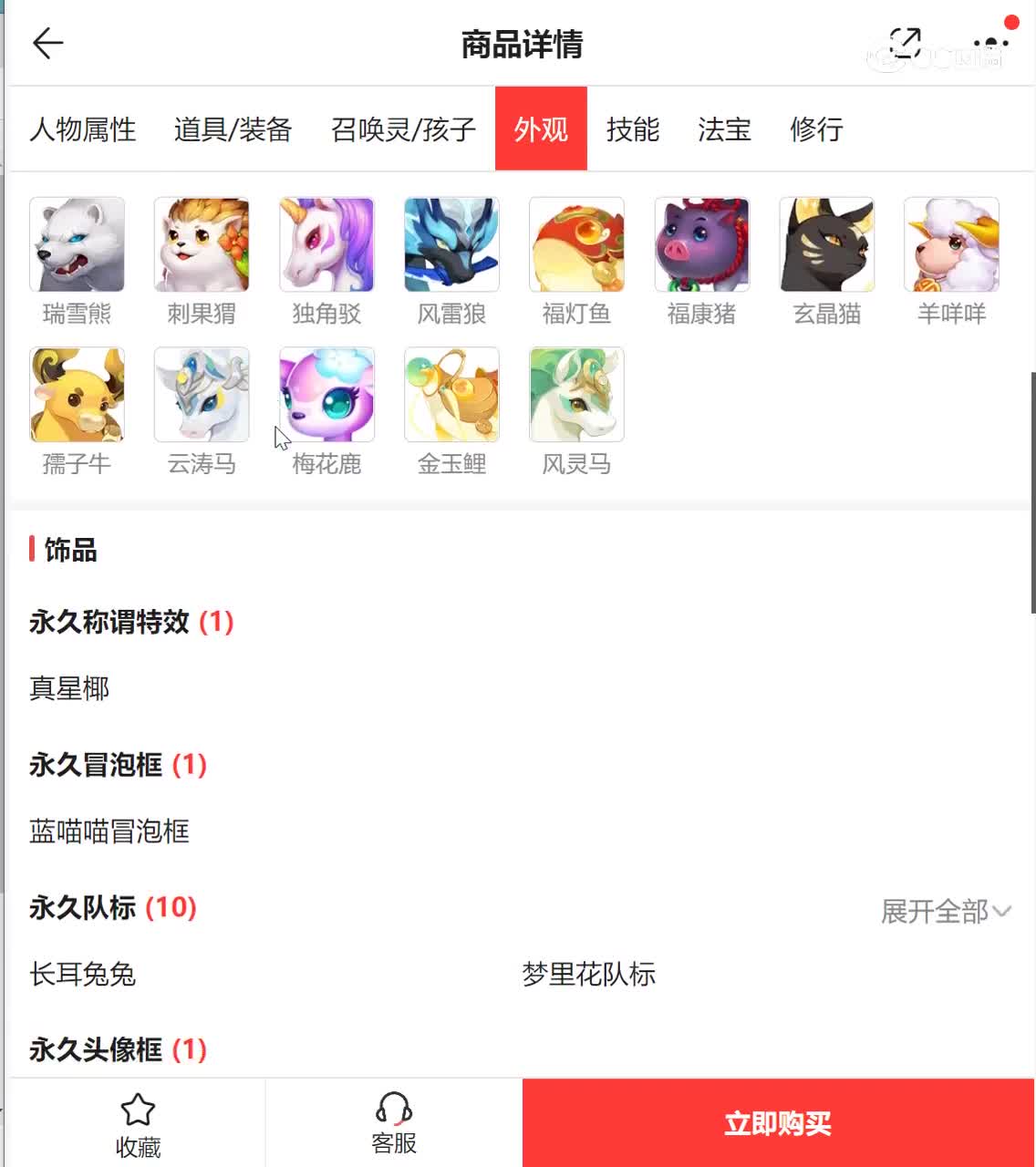Viewport: 1036px width, 1167px height.
Task: Select the 召唤灵/孩子 tab
Action: (x=403, y=129)
